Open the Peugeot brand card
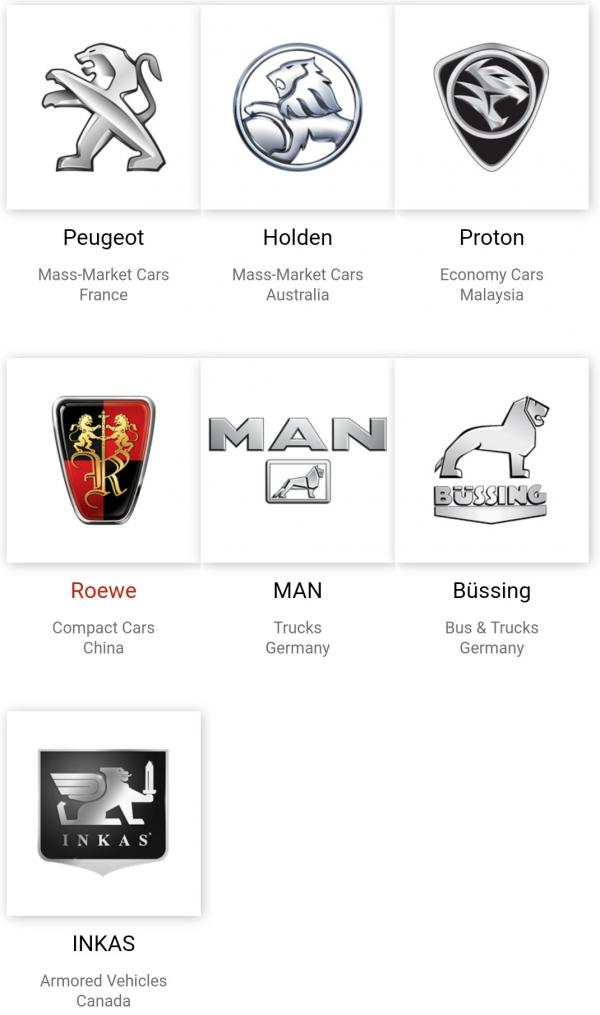600x1015 pixels. (103, 108)
